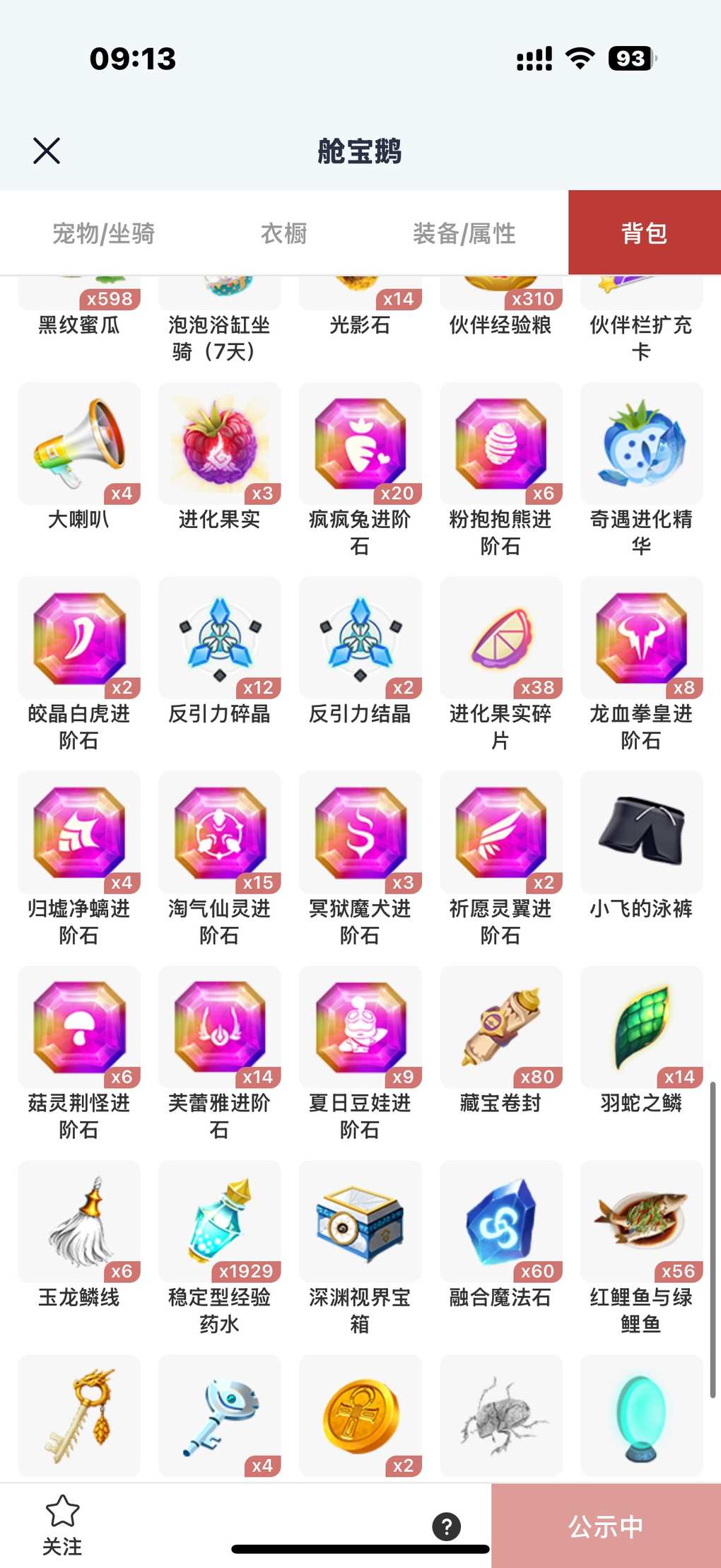Select the 背包 tab

(x=644, y=233)
